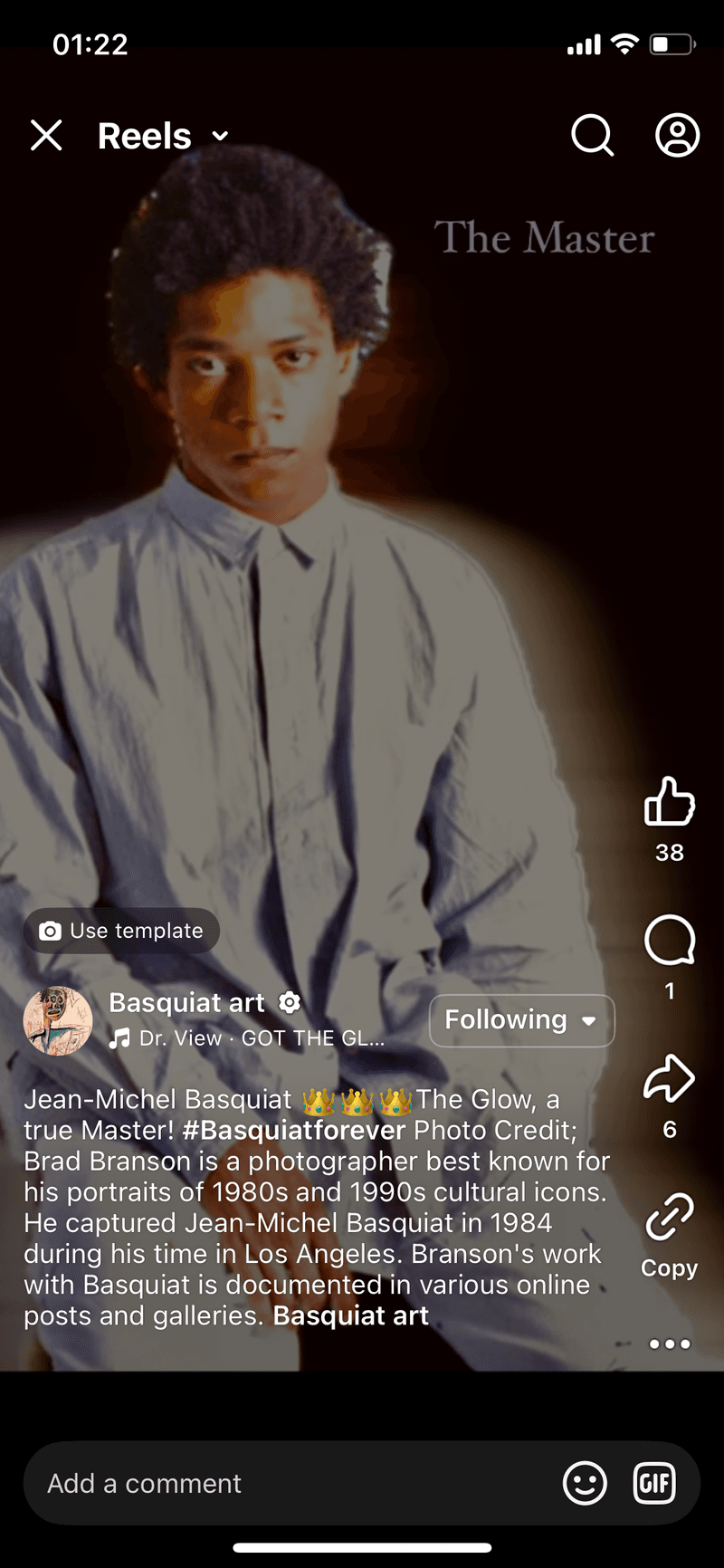724x1568 pixels.
Task: Share this reel
Action: (x=670, y=1079)
